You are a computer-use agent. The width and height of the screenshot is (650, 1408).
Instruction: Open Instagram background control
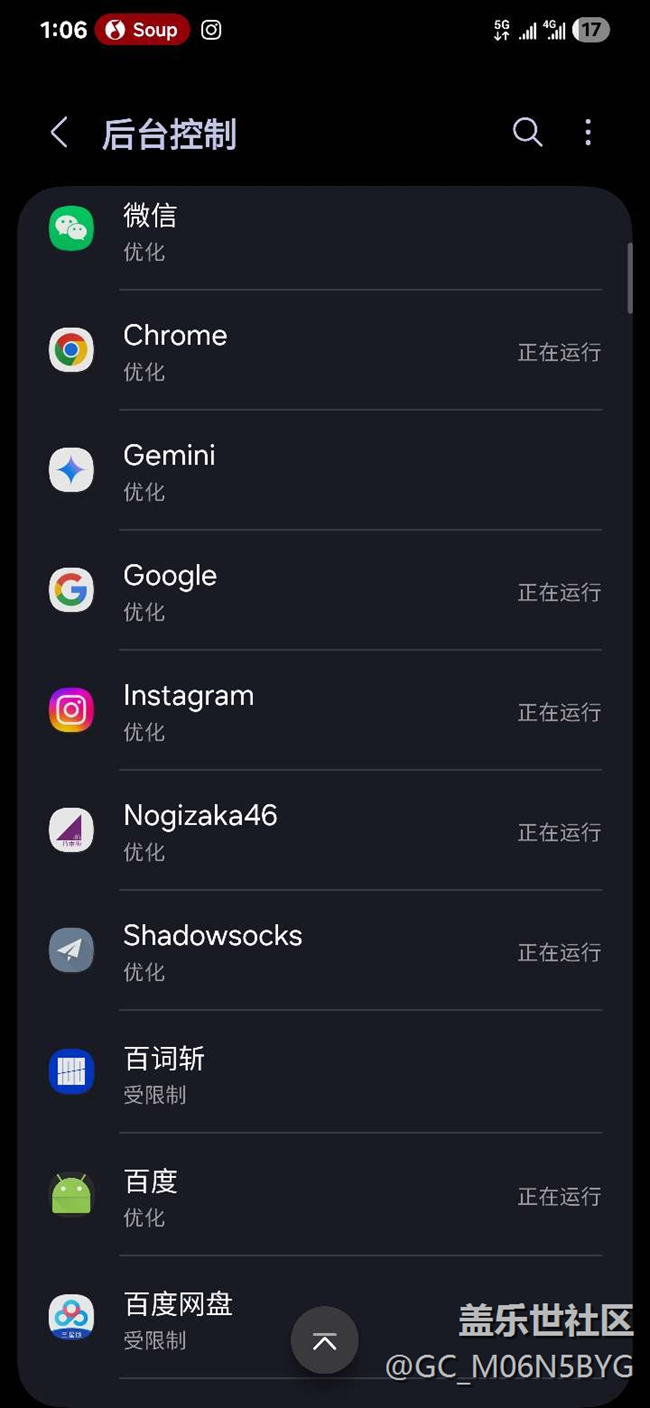point(325,711)
